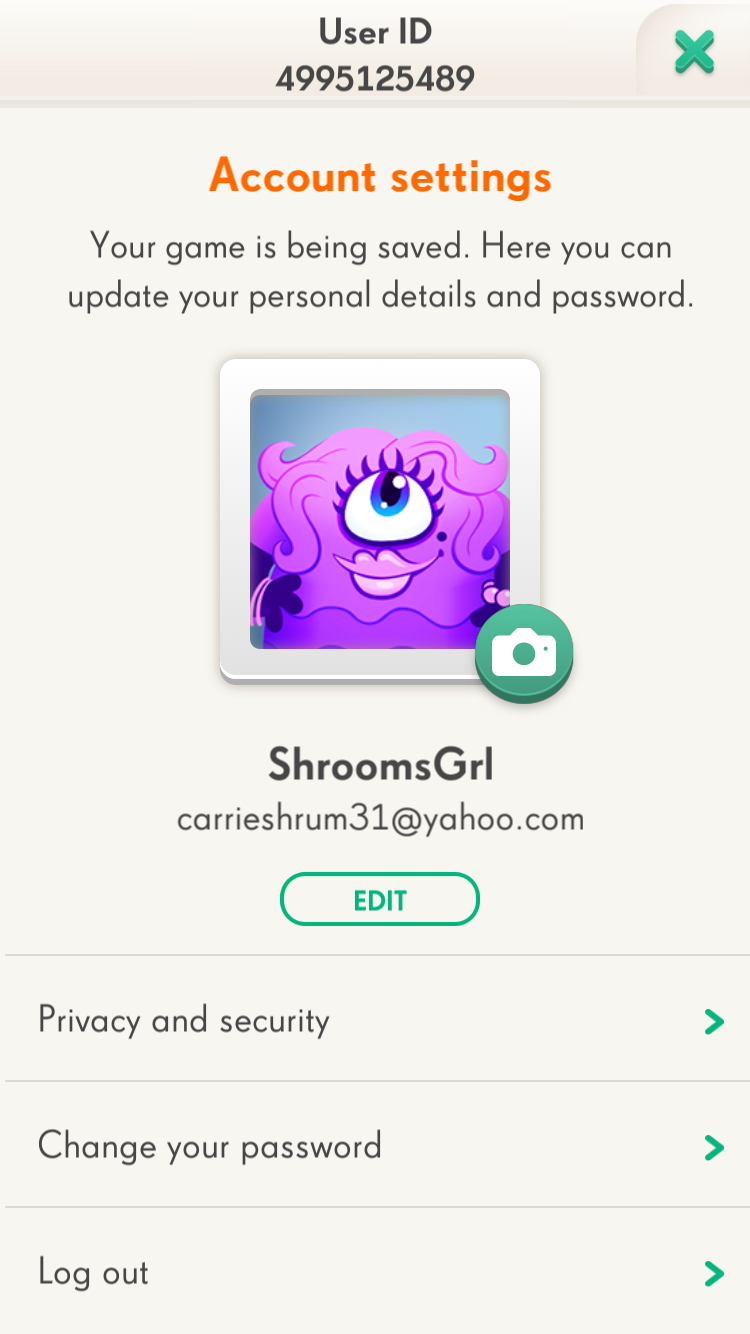
Task: Open Privacy and security
Action: (375, 1020)
